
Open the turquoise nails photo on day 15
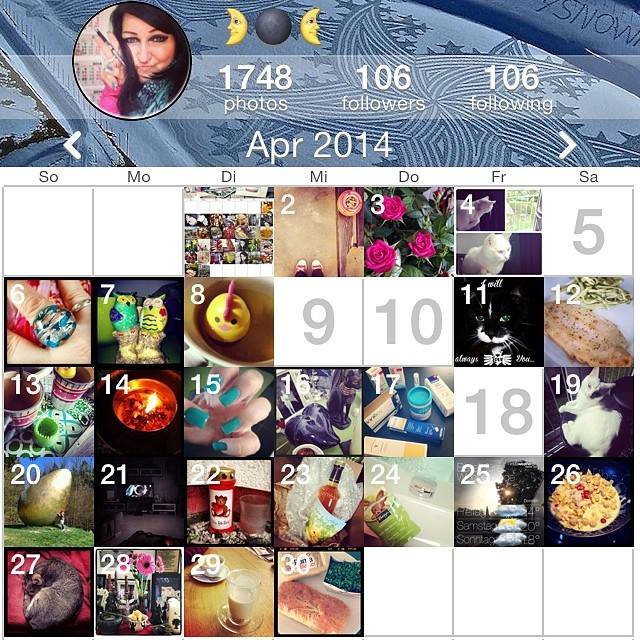[x=228, y=411]
